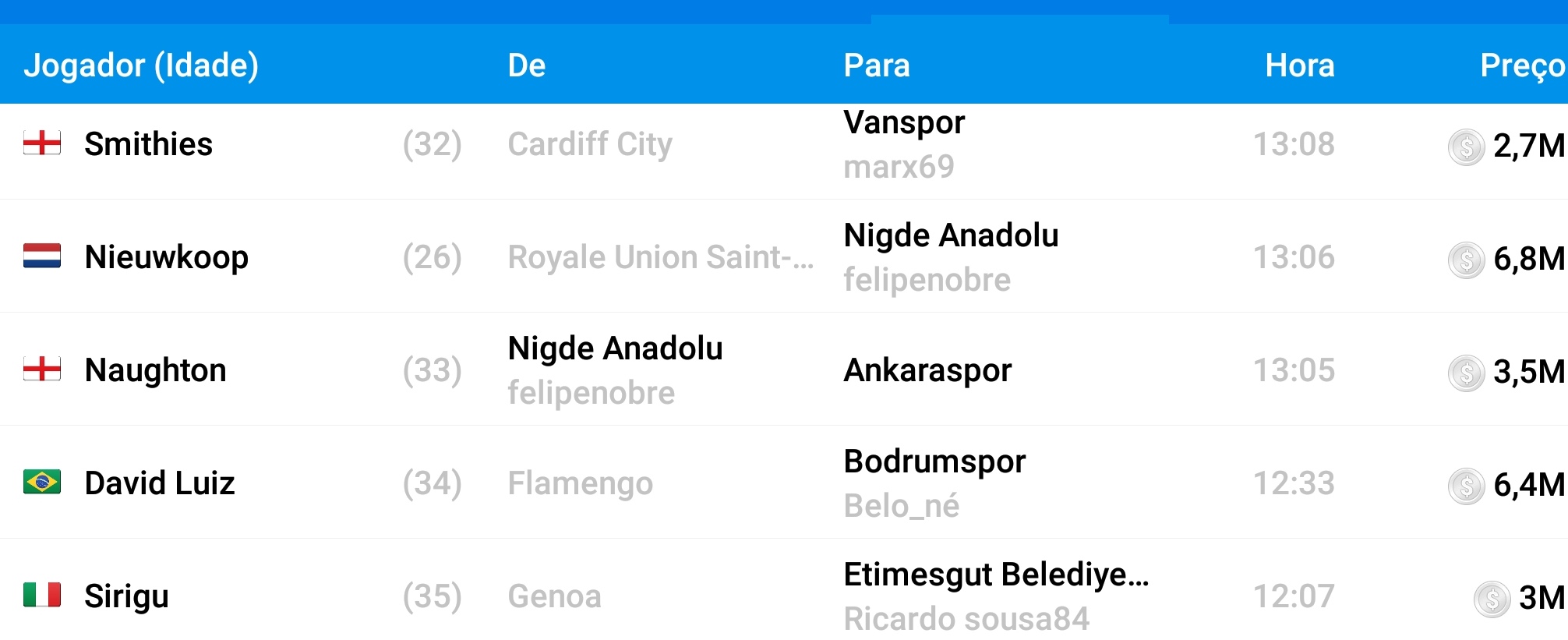This screenshot has height=640, width=1568.
Task: View Nieuwkoop transfer details
Action: [x=166, y=258]
